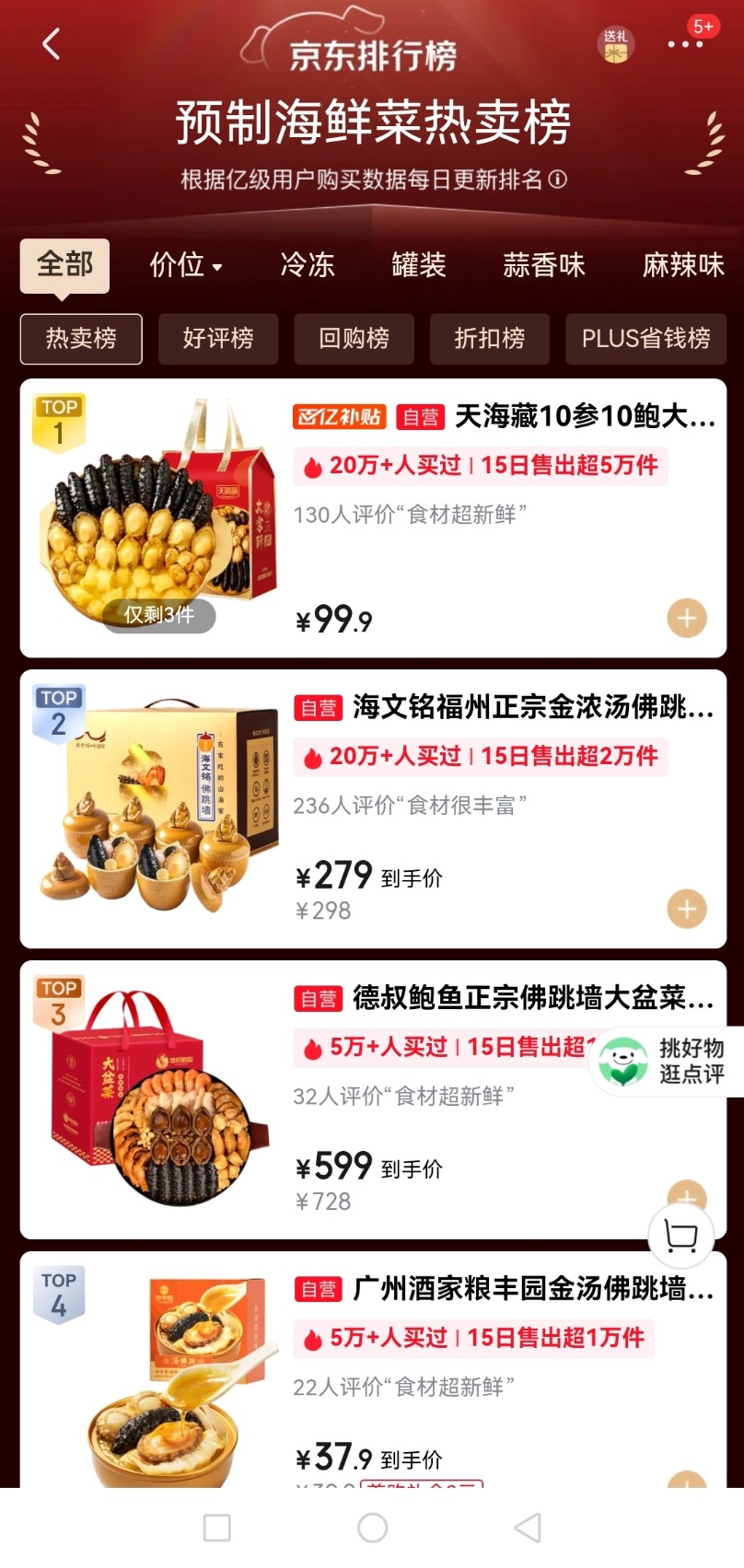744x1568 pixels.
Task: Enable the 蒜香味 flavor filter
Action: tap(544, 266)
